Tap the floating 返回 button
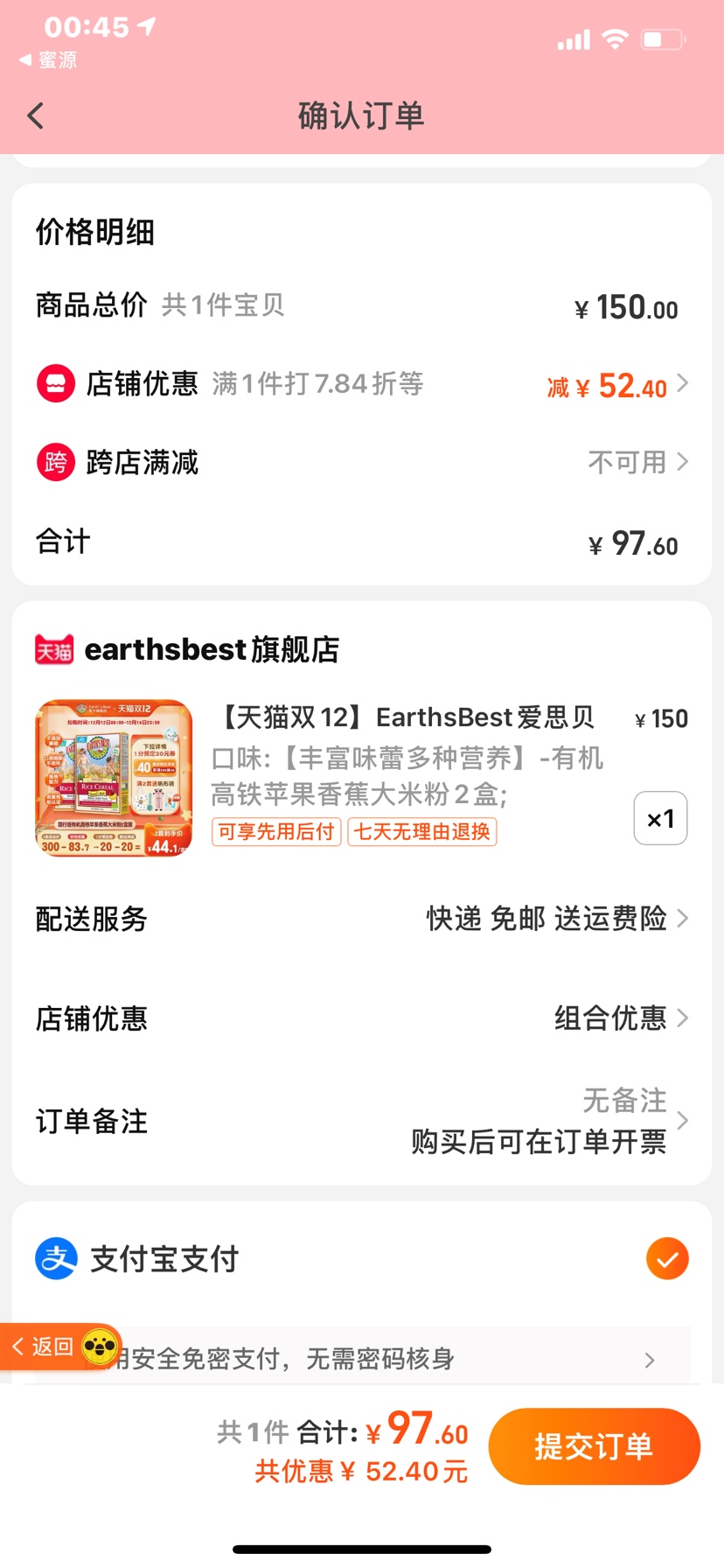This screenshot has height=1568, width=724. (x=44, y=1347)
